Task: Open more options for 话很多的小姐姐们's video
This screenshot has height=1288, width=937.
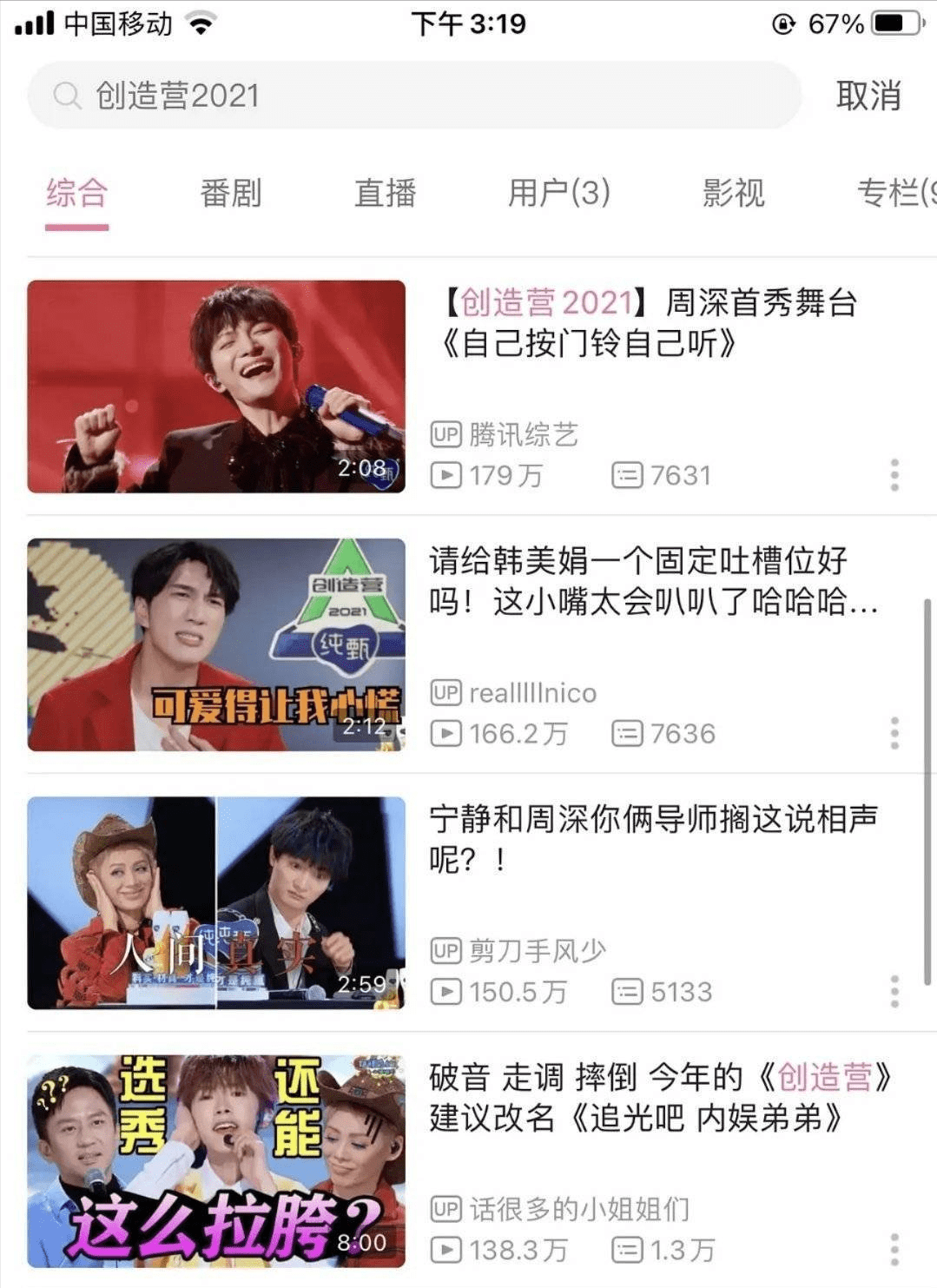Action: pyautogui.click(x=894, y=1250)
